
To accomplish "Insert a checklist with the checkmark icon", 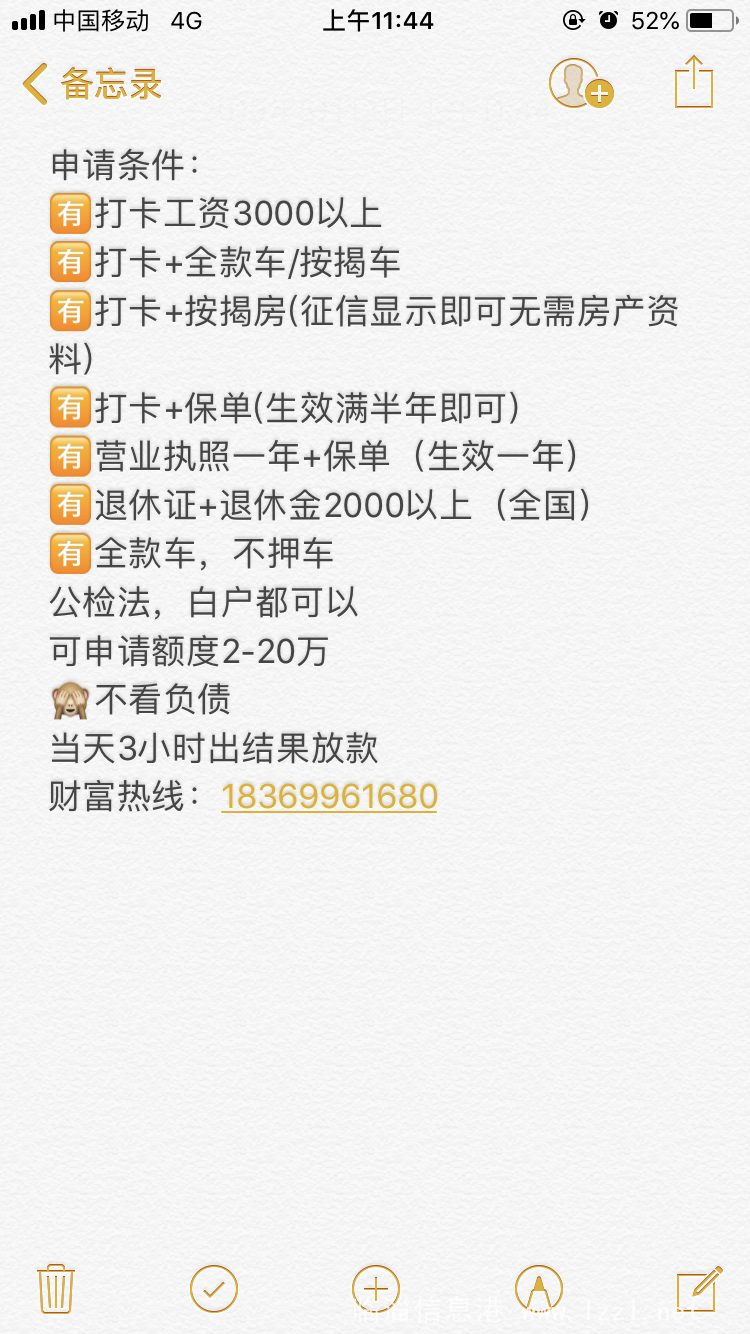I will (x=214, y=1288).
